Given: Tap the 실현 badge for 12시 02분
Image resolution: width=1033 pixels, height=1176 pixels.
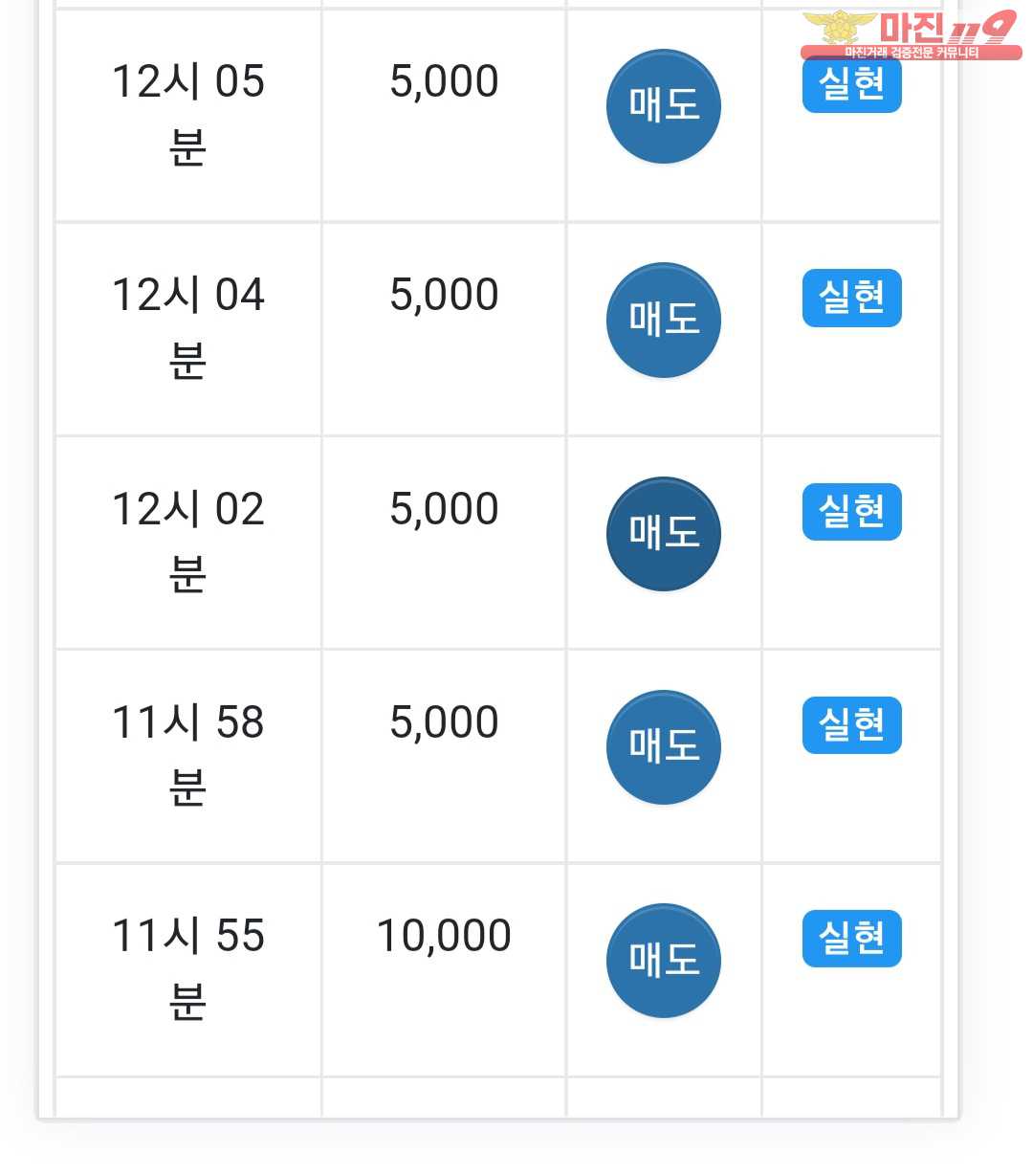Looking at the screenshot, I should 851,511.
